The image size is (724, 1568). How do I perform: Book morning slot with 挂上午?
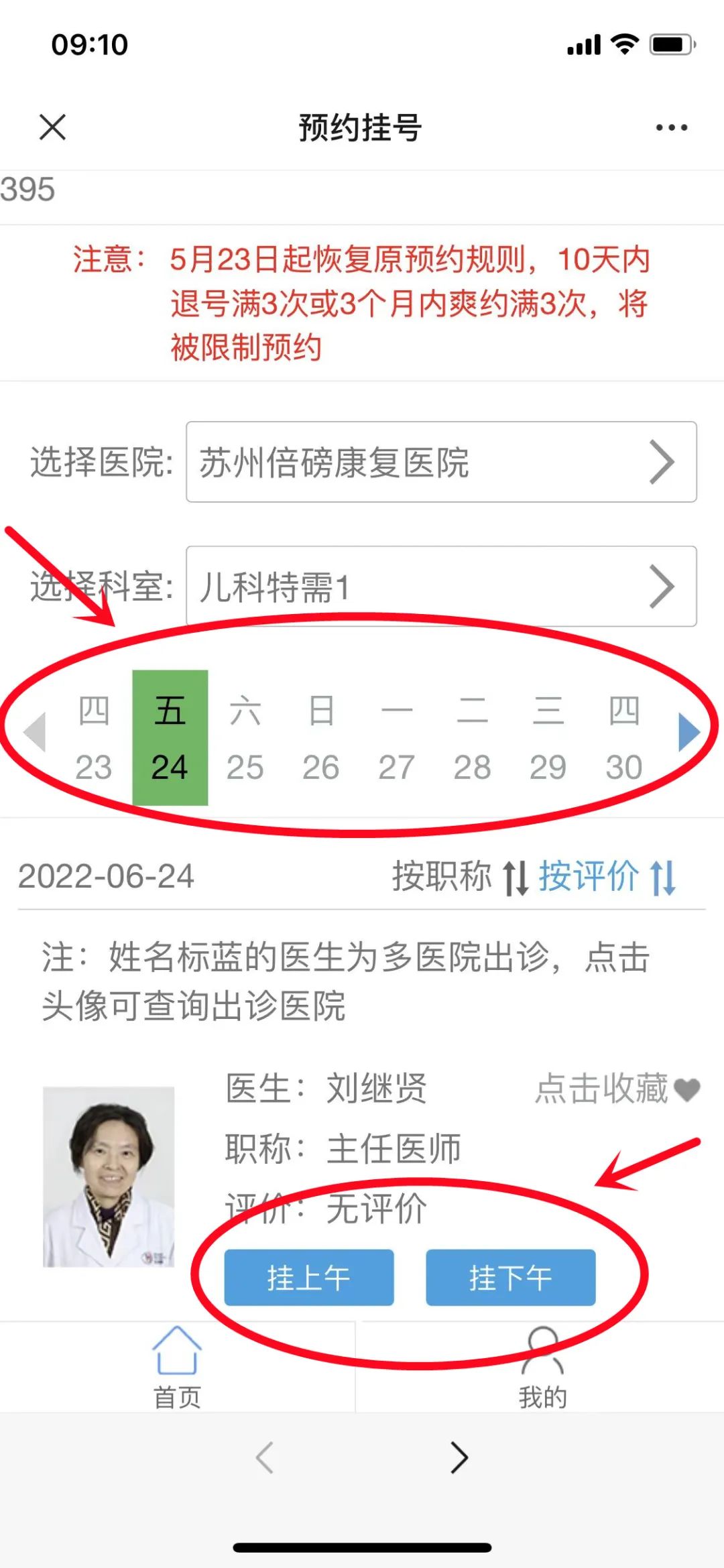pyautogui.click(x=308, y=1277)
